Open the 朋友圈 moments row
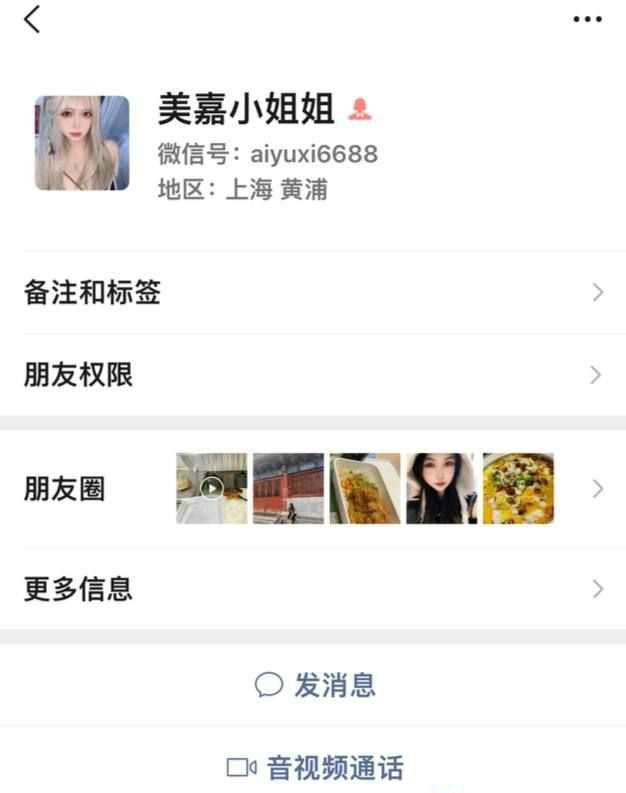The image size is (626, 793). (x=312, y=489)
